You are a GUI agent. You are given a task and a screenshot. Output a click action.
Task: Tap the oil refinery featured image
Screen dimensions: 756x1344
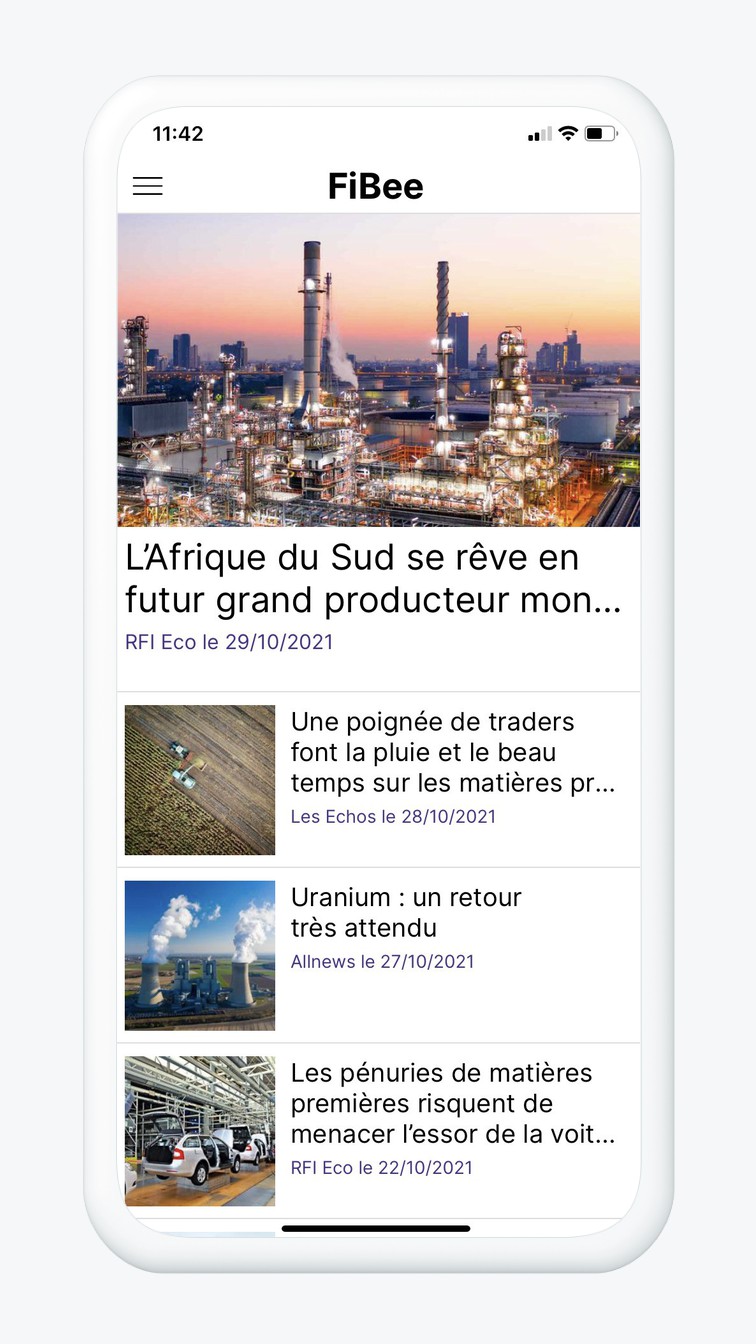[380, 370]
